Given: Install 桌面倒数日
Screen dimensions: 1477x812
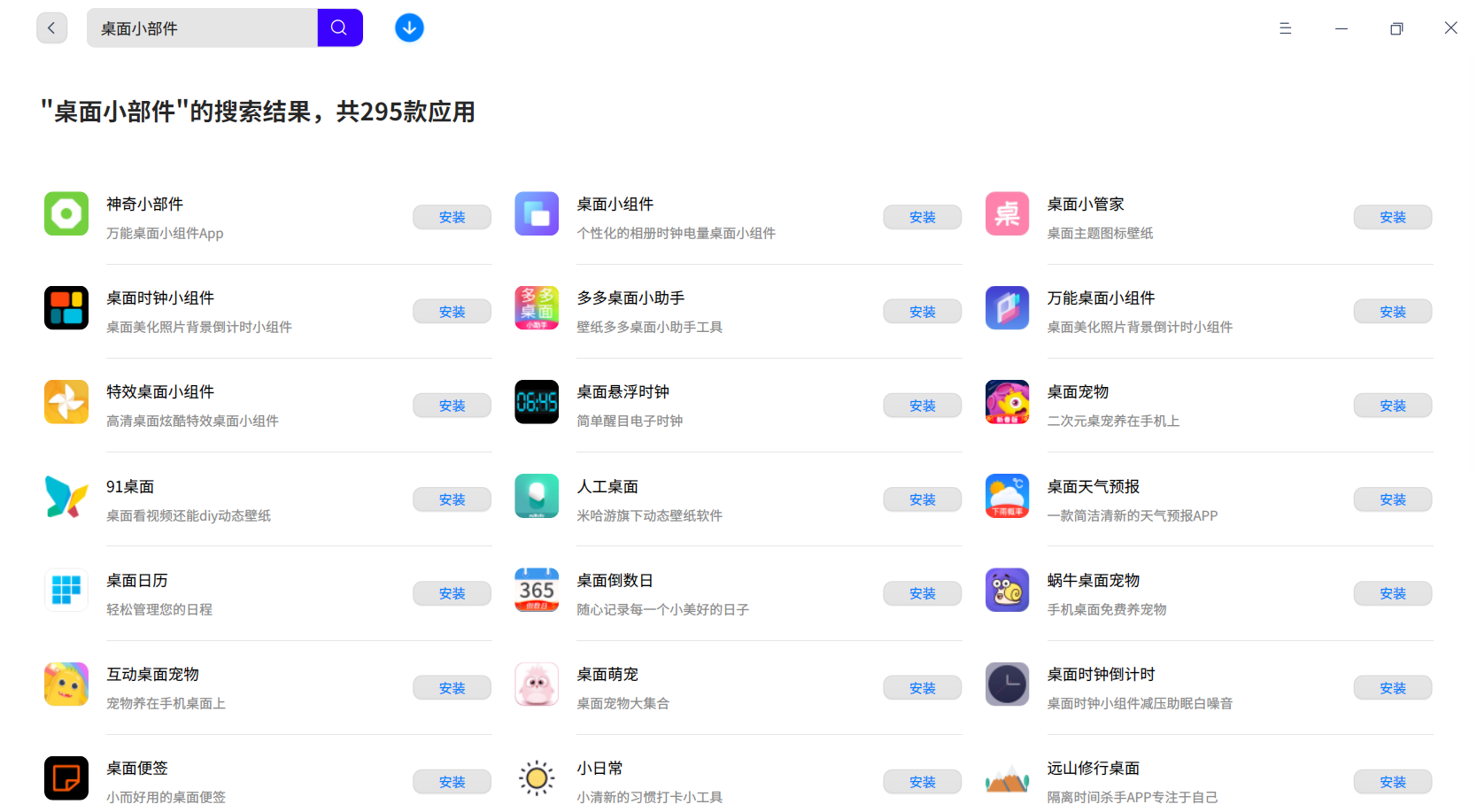Looking at the screenshot, I should (922, 594).
